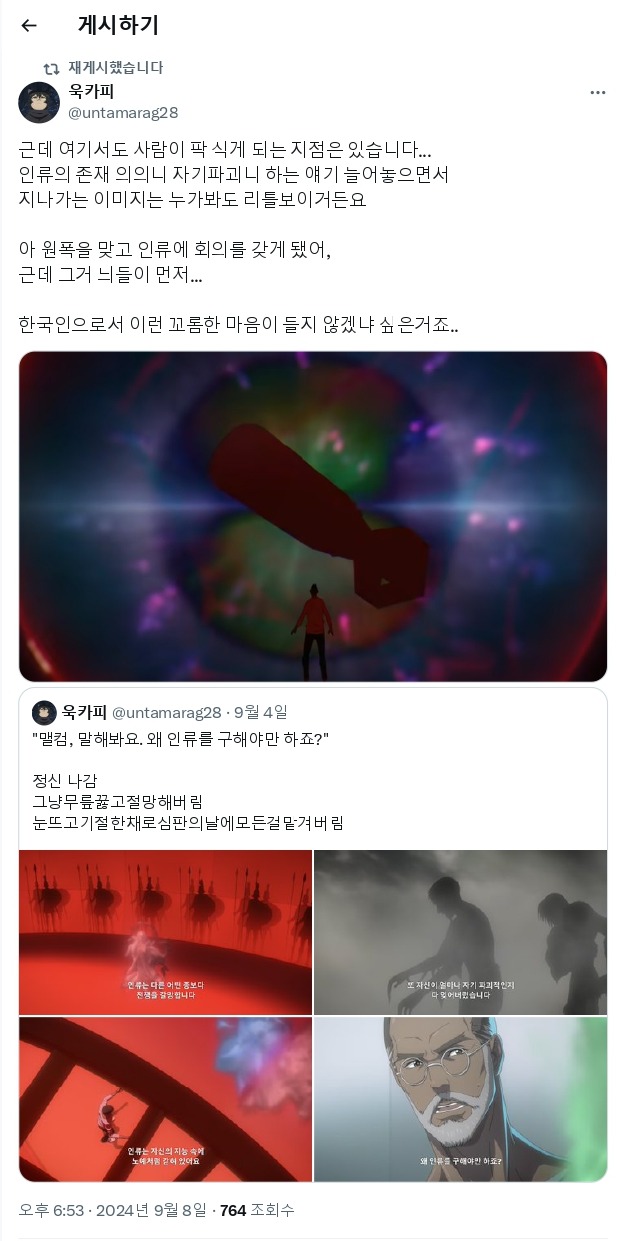View the red bomb silhouette image fullscreen

[312, 516]
